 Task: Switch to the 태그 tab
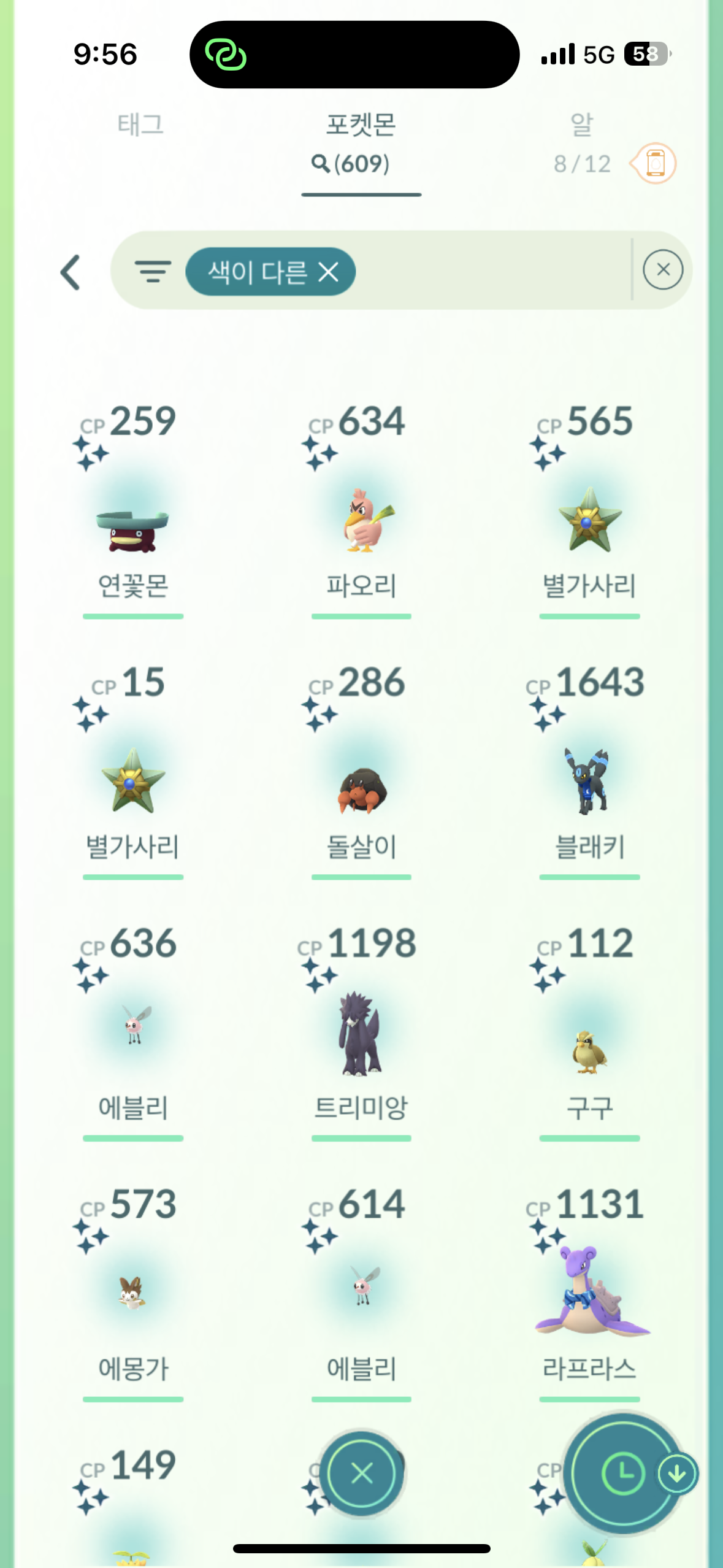140,125
